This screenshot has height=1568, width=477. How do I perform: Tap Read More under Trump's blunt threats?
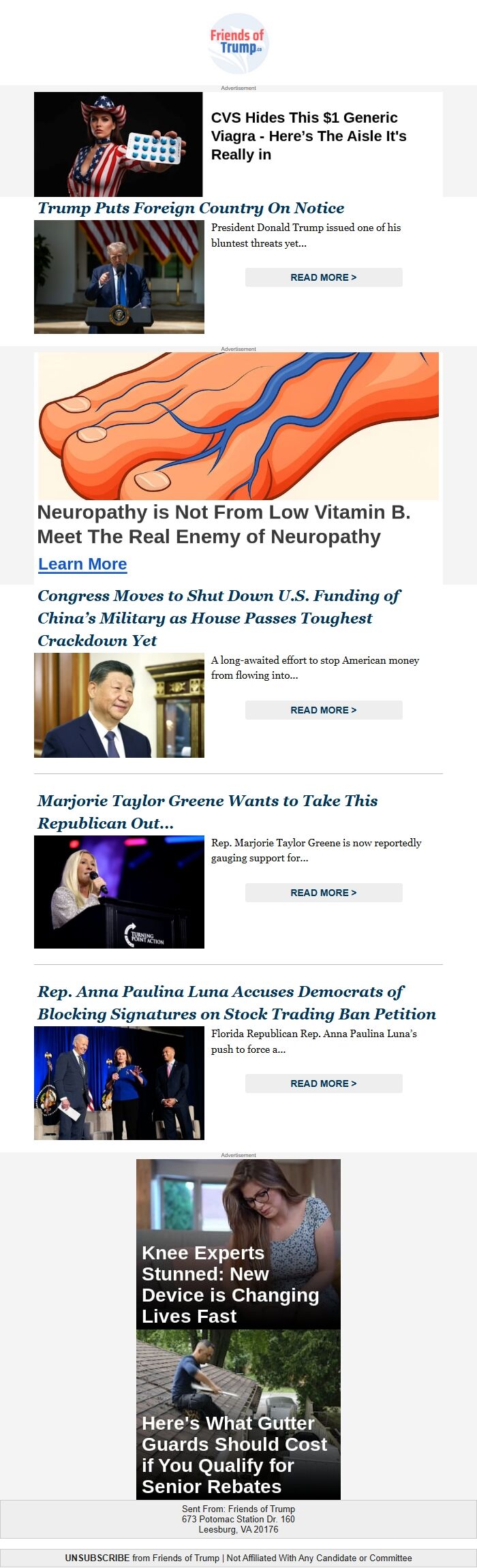[324, 277]
